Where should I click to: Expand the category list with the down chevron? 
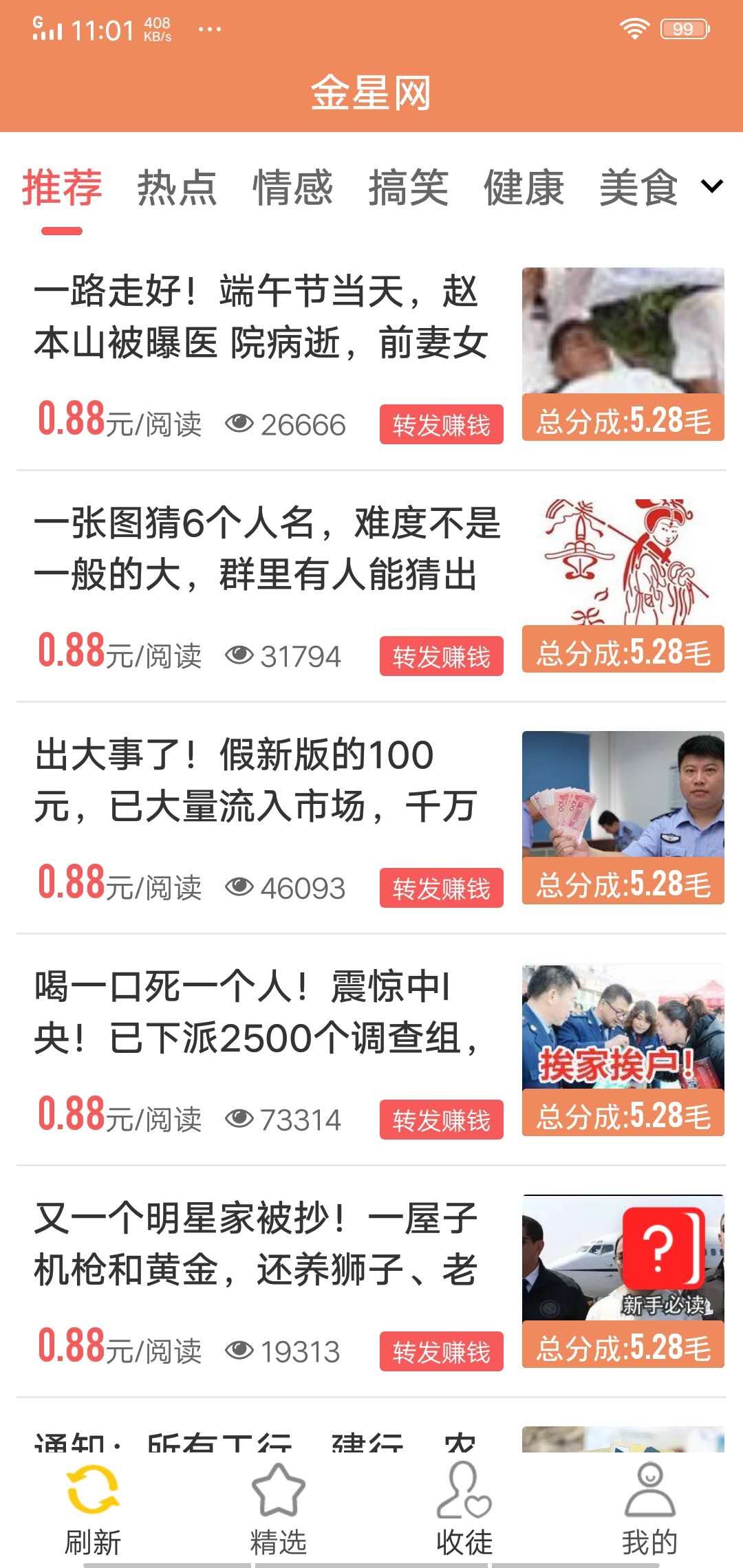[x=713, y=187]
